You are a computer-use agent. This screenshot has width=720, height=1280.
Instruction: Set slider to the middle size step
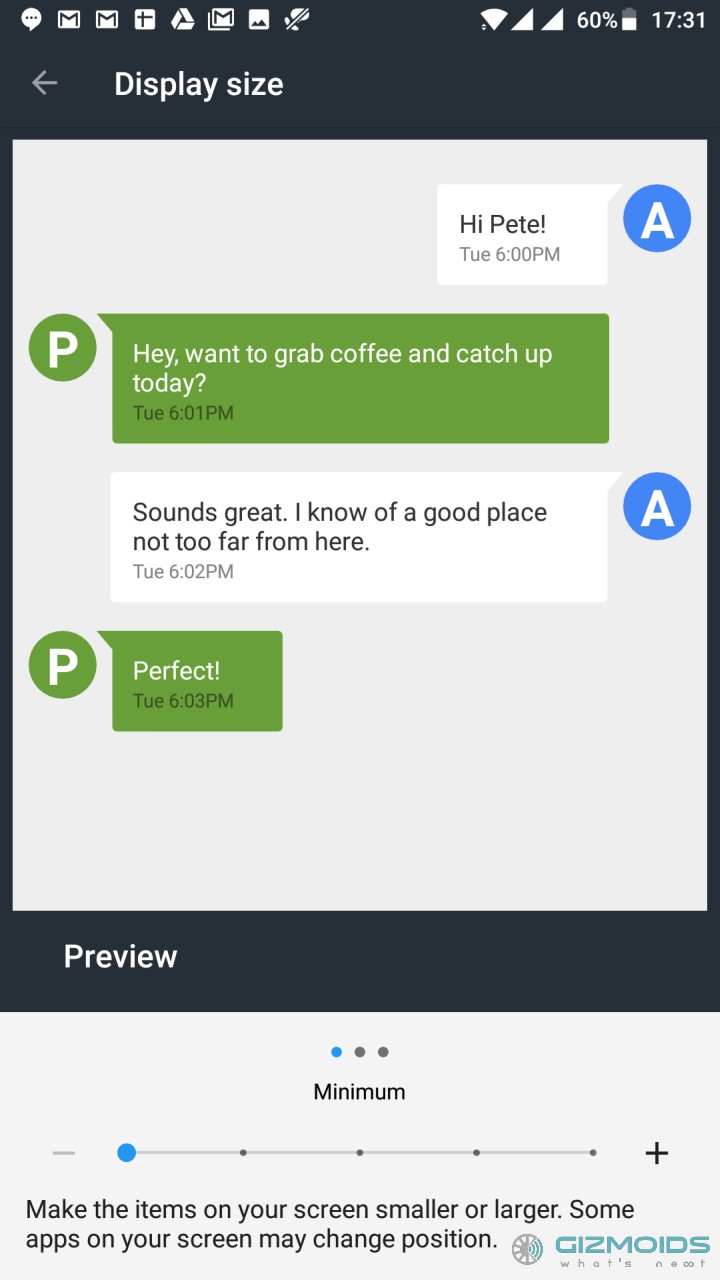(360, 1153)
